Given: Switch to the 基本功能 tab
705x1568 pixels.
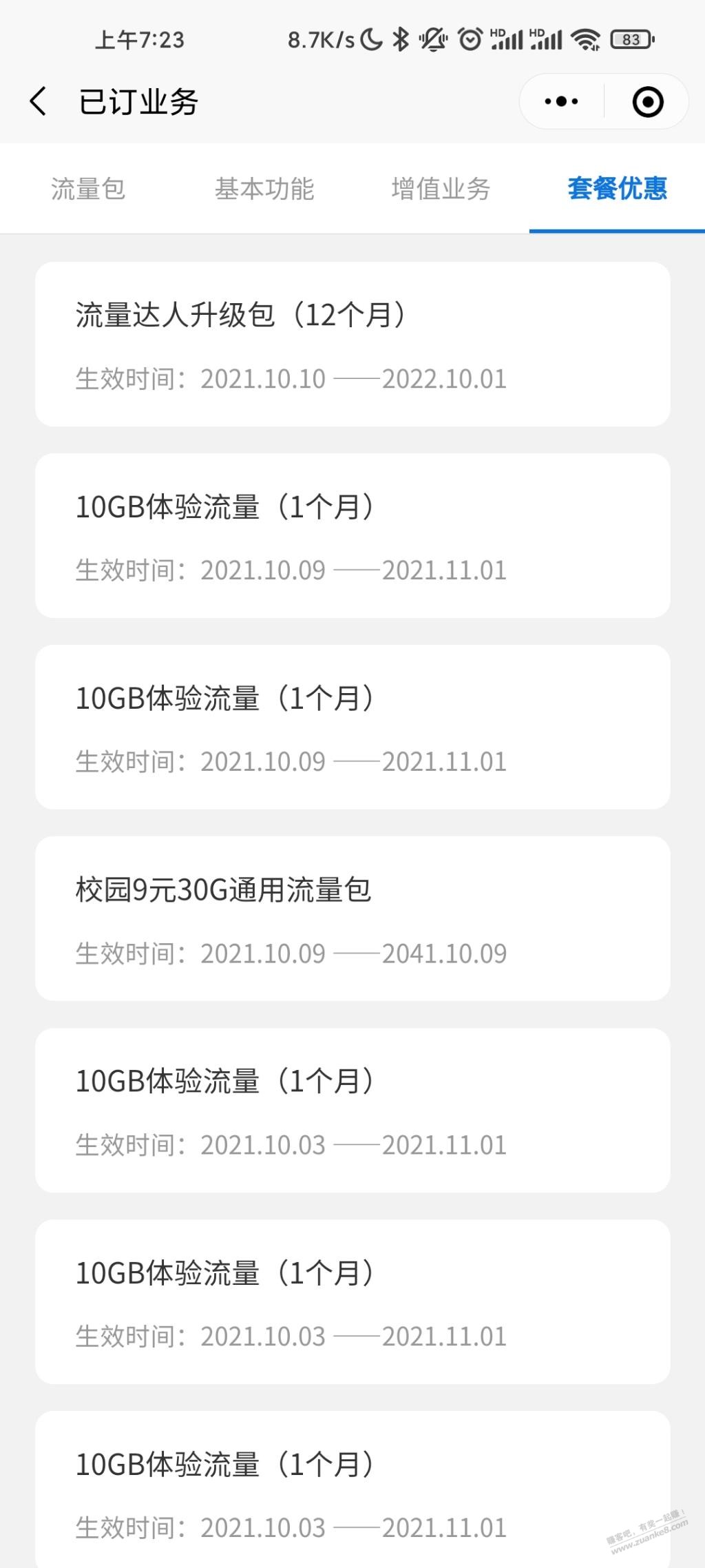Looking at the screenshot, I should click(x=264, y=189).
